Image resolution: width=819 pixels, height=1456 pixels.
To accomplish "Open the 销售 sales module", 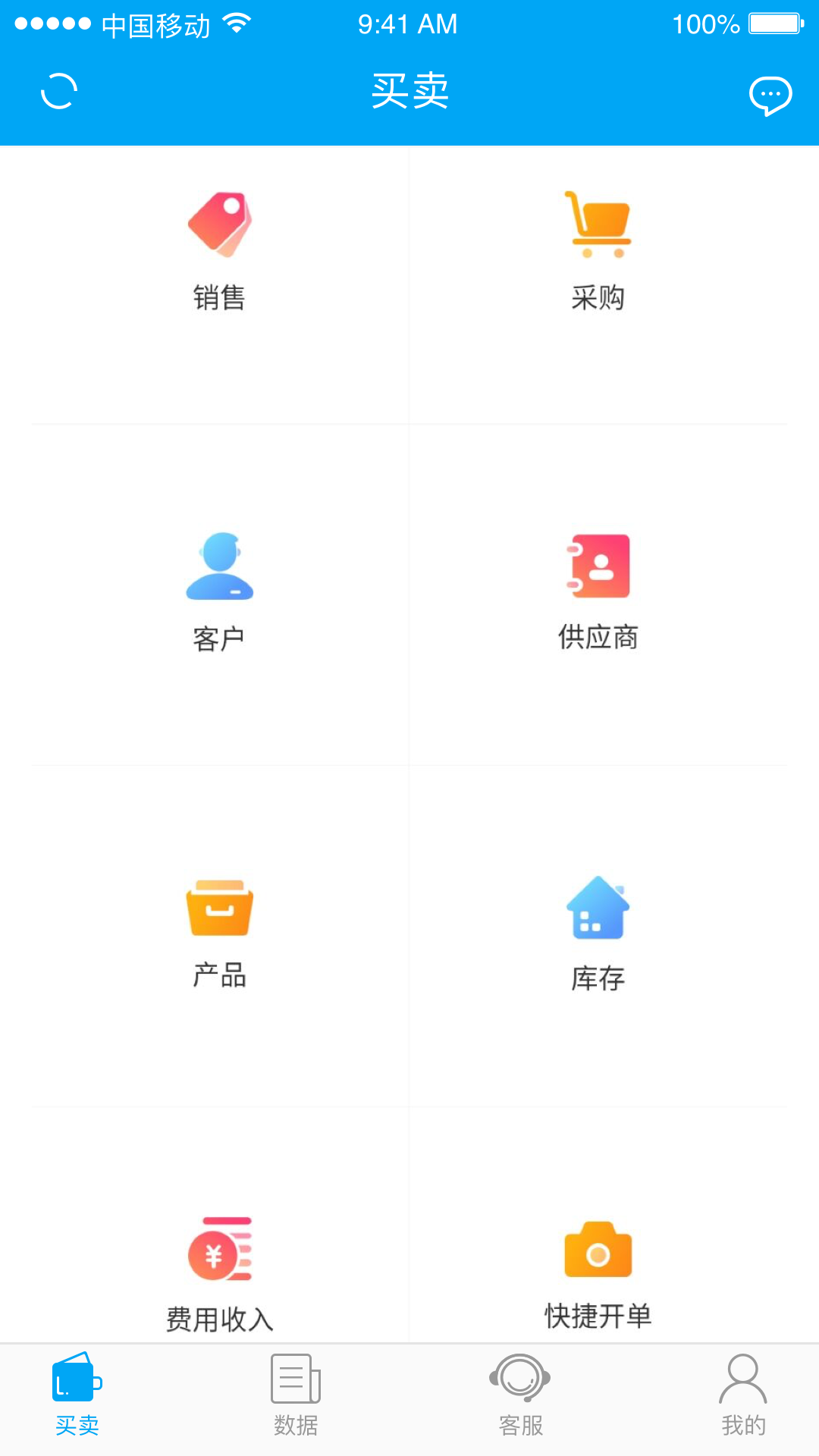I will tap(219, 252).
